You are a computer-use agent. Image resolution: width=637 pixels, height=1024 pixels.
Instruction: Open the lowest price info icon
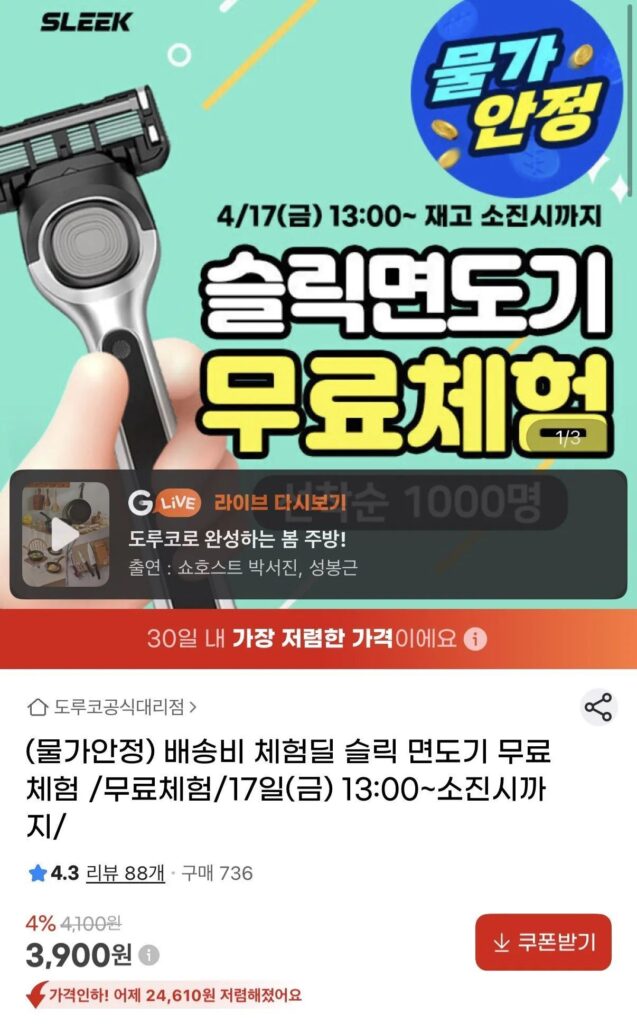[x=477, y=638]
